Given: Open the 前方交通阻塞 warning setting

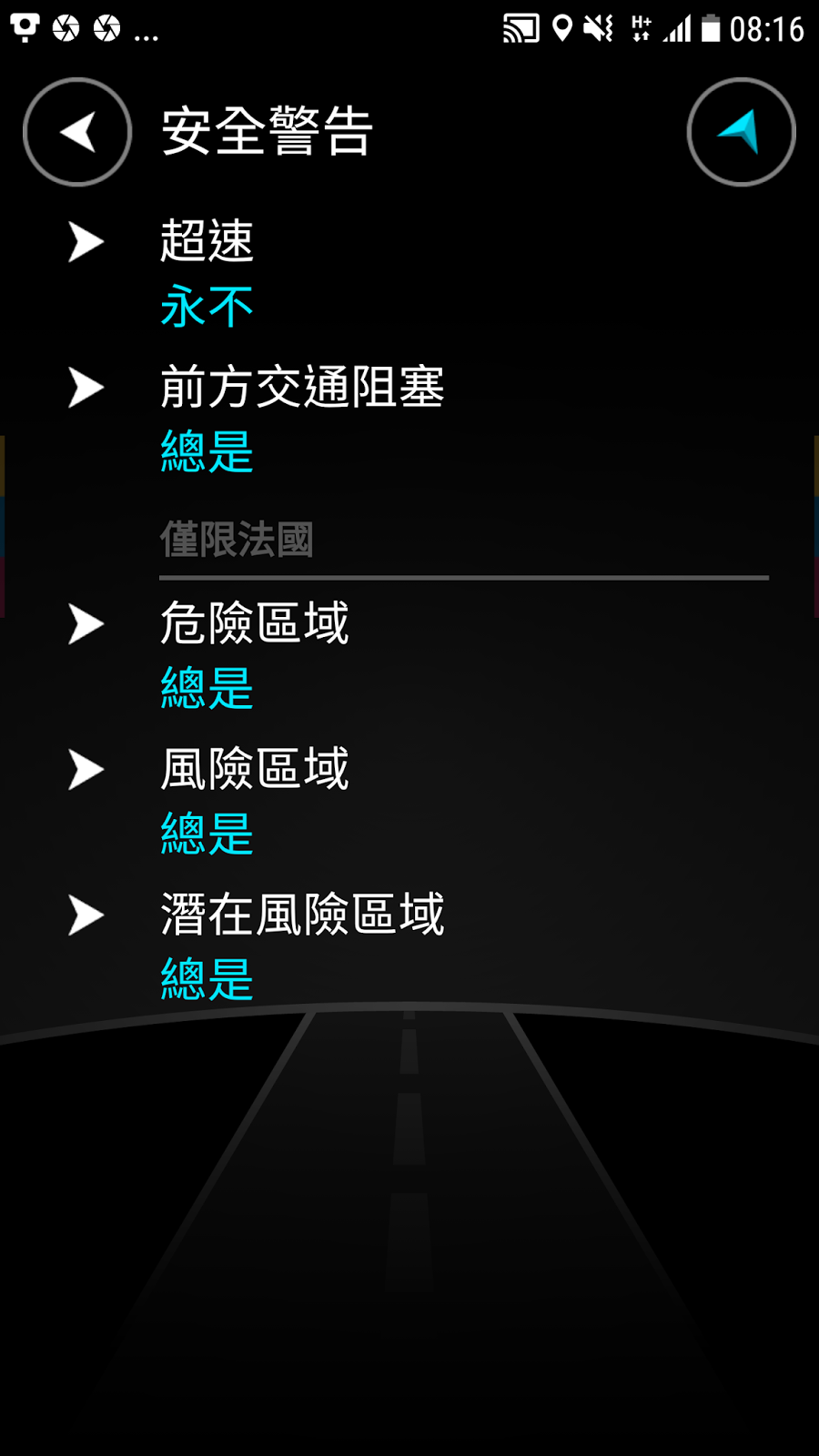Looking at the screenshot, I should [409, 419].
